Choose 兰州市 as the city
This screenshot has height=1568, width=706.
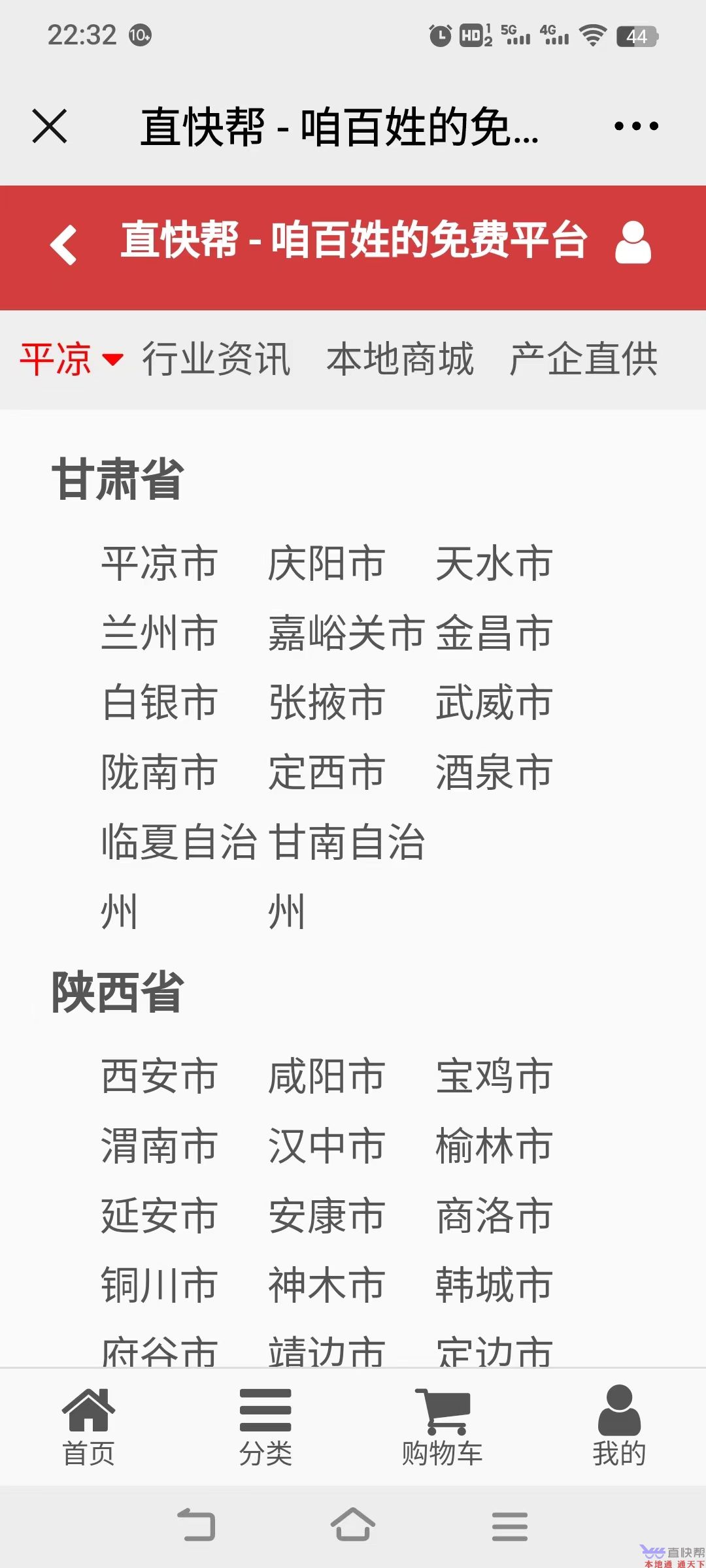160,632
